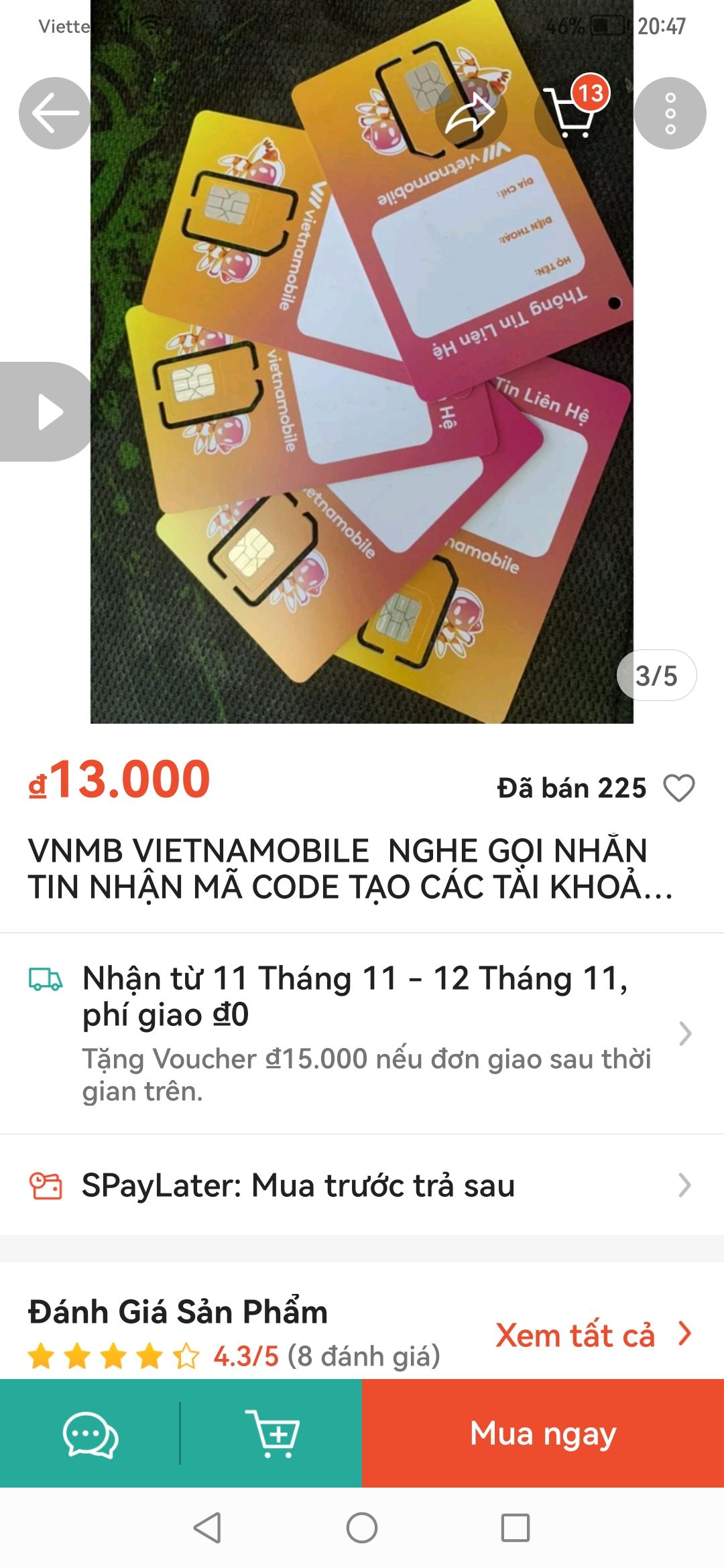This screenshot has width=724, height=1568.
Task: Go back using the top arrow
Action: click(55, 113)
